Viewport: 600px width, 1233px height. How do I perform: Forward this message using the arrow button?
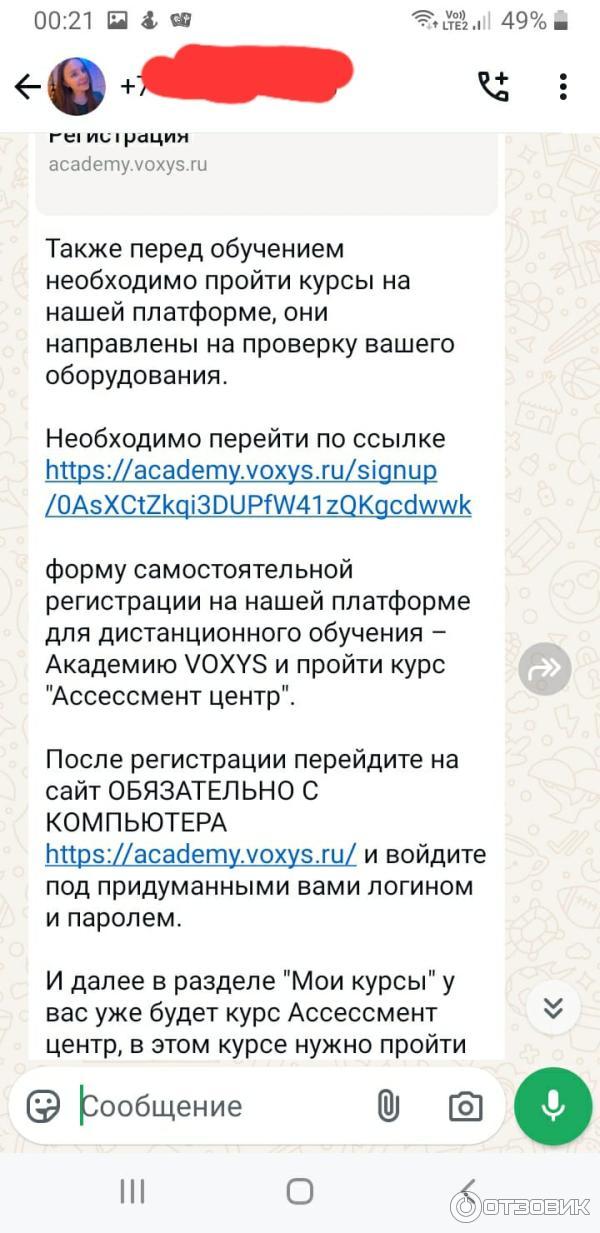[546, 669]
